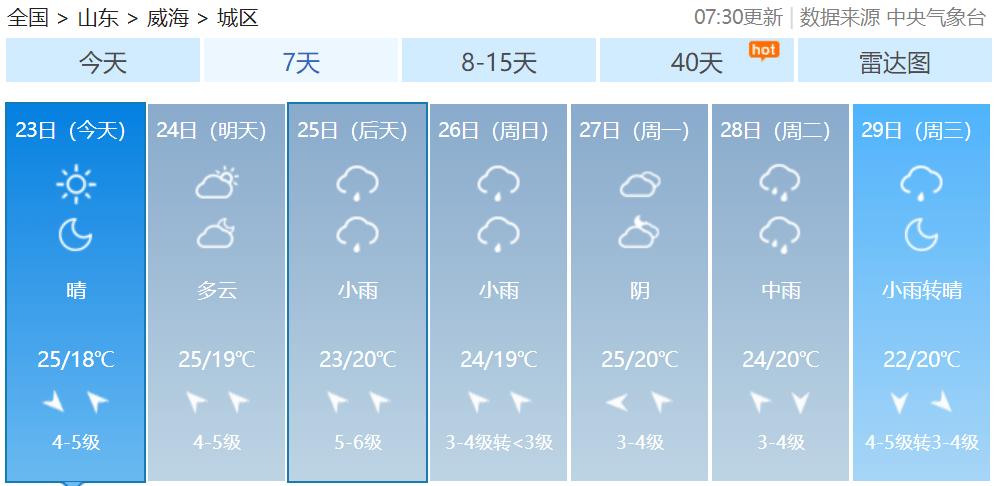Switch to the 今天 forecast tab

pos(103,62)
